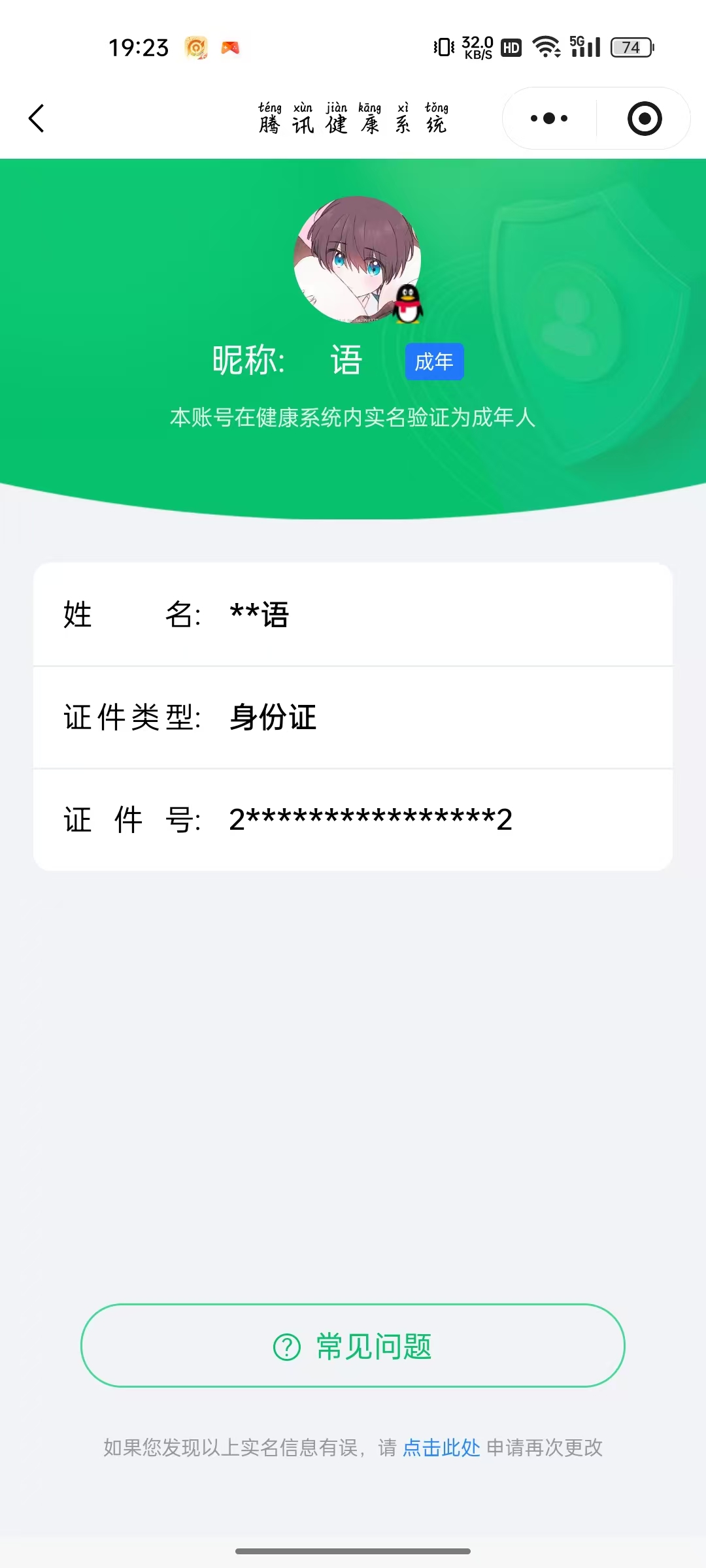The height and width of the screenshot is (1568, 706).
Task: Tap the bottom gesture navigation bar
Action: [353, 1550]
